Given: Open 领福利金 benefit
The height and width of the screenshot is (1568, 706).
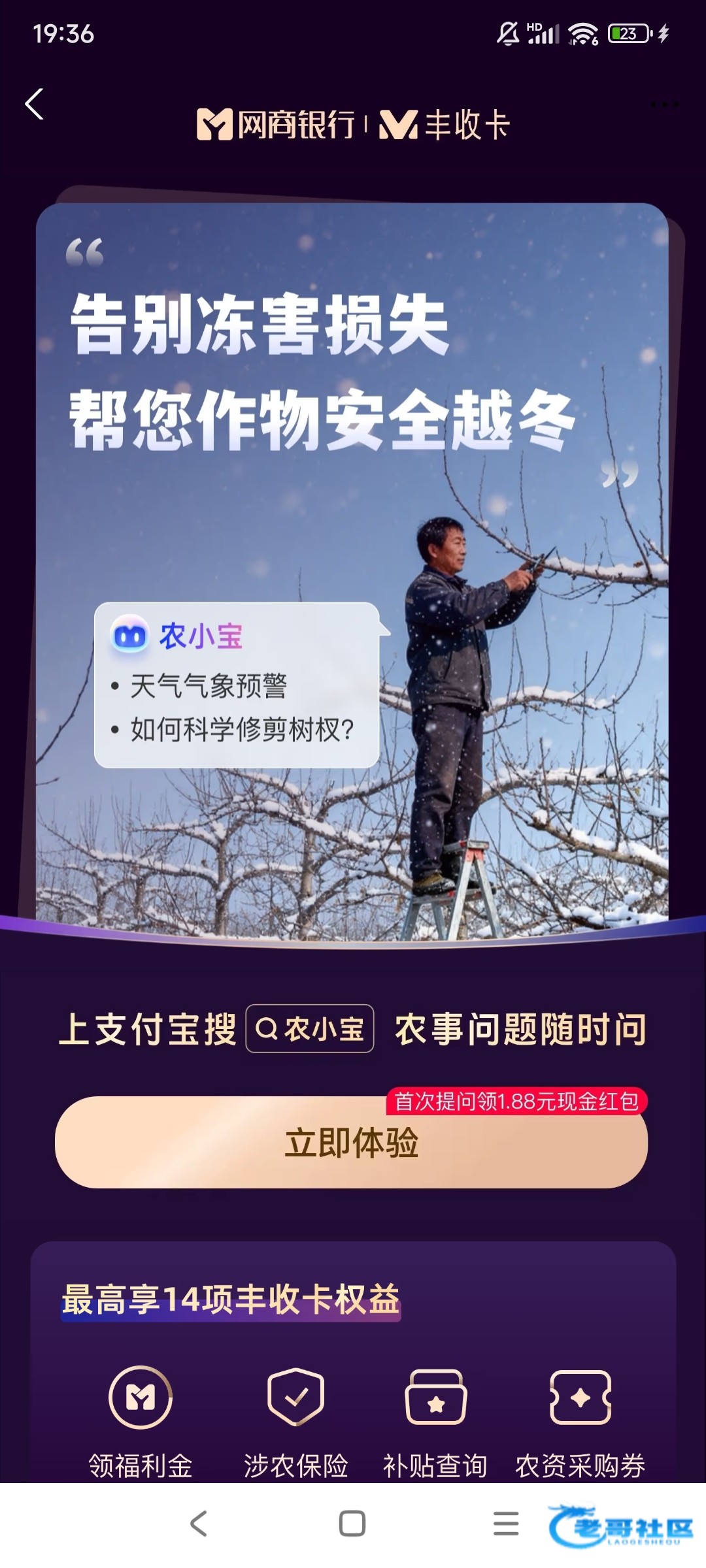Looking at the screenshot, I should click(x=141, y=1418).
